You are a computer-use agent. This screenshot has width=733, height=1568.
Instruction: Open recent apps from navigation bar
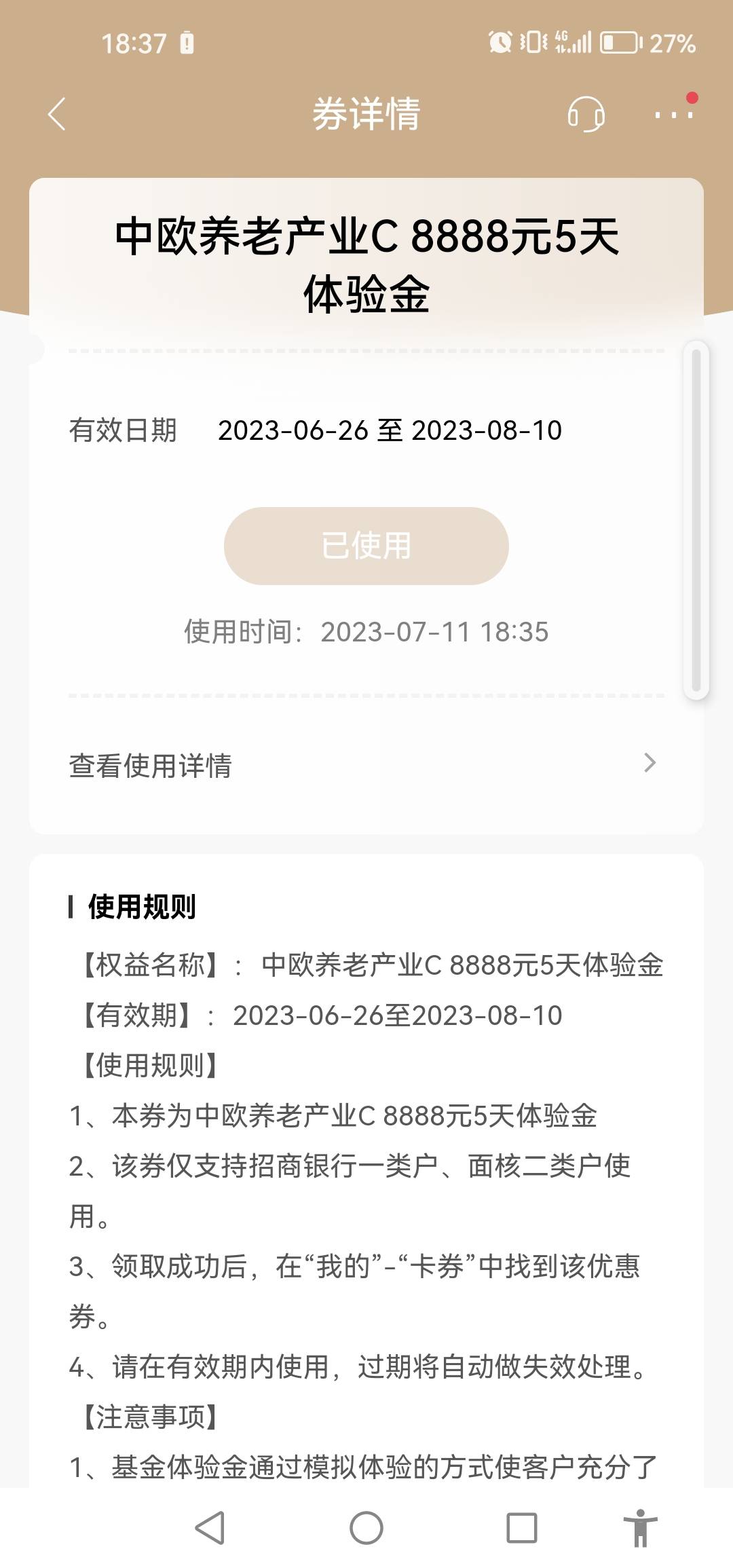point(522,1528)
